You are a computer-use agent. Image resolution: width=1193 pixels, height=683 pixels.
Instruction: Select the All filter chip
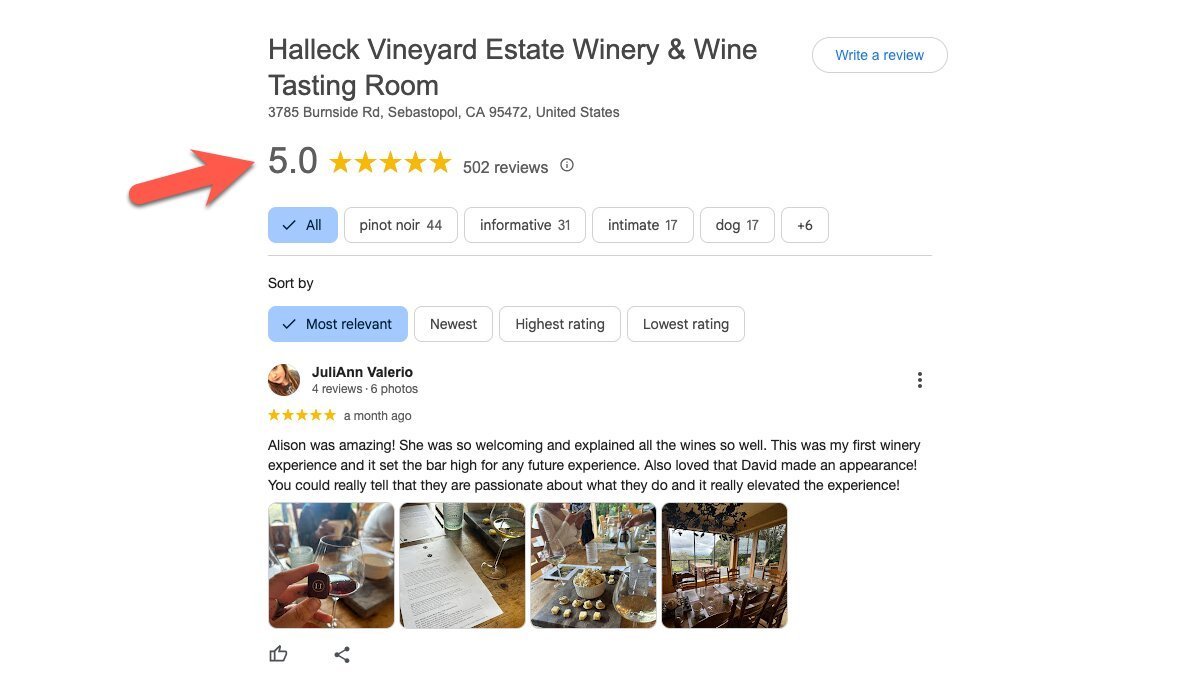point(303,225)
